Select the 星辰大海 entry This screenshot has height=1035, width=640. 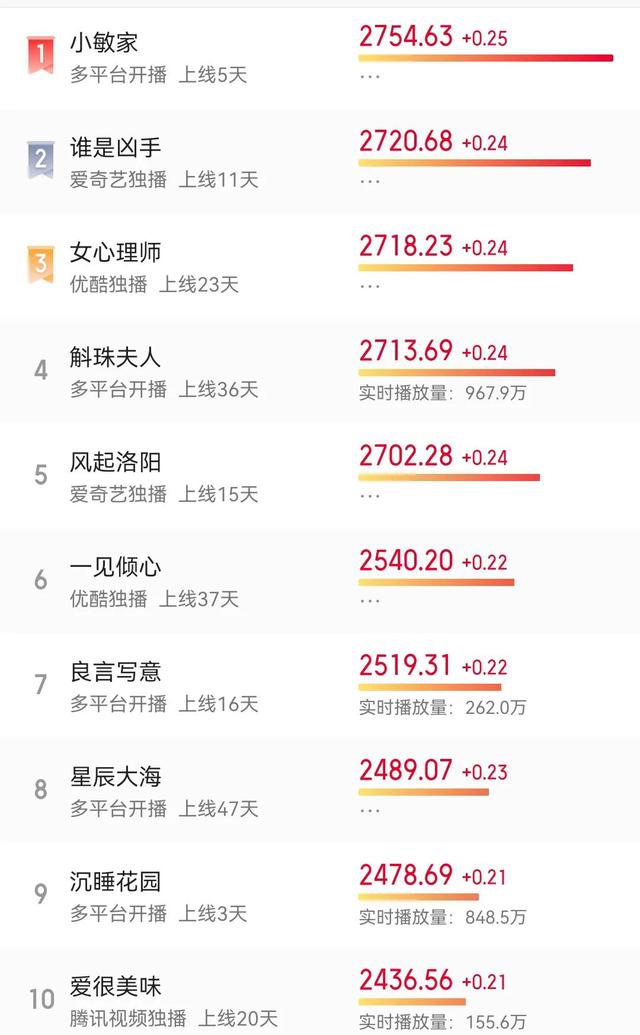click(320, 791)
